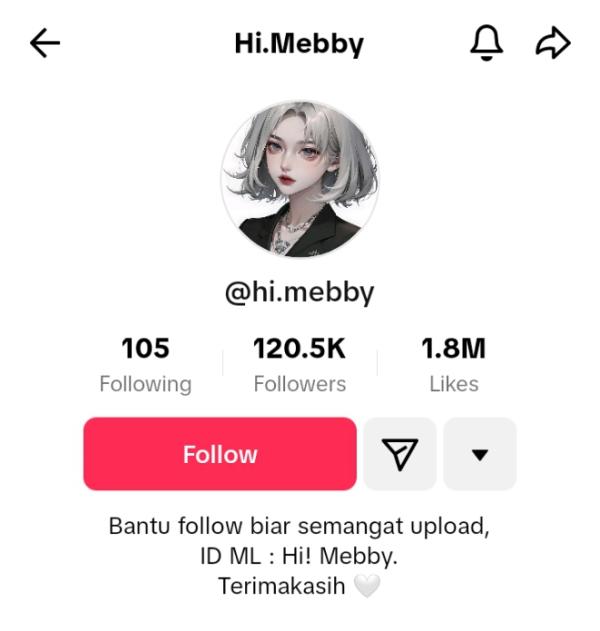Follow the @hi.mebby account

220,454
